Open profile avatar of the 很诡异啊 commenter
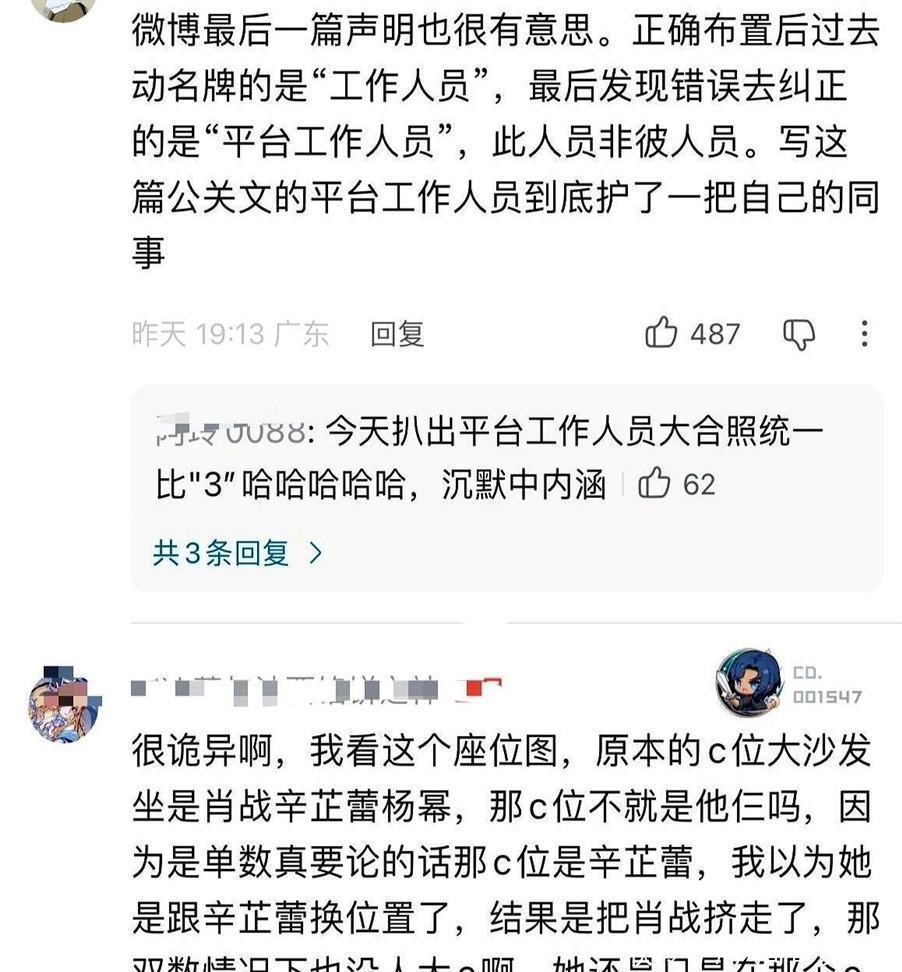 pyautogui.click(x=64, y=703)
